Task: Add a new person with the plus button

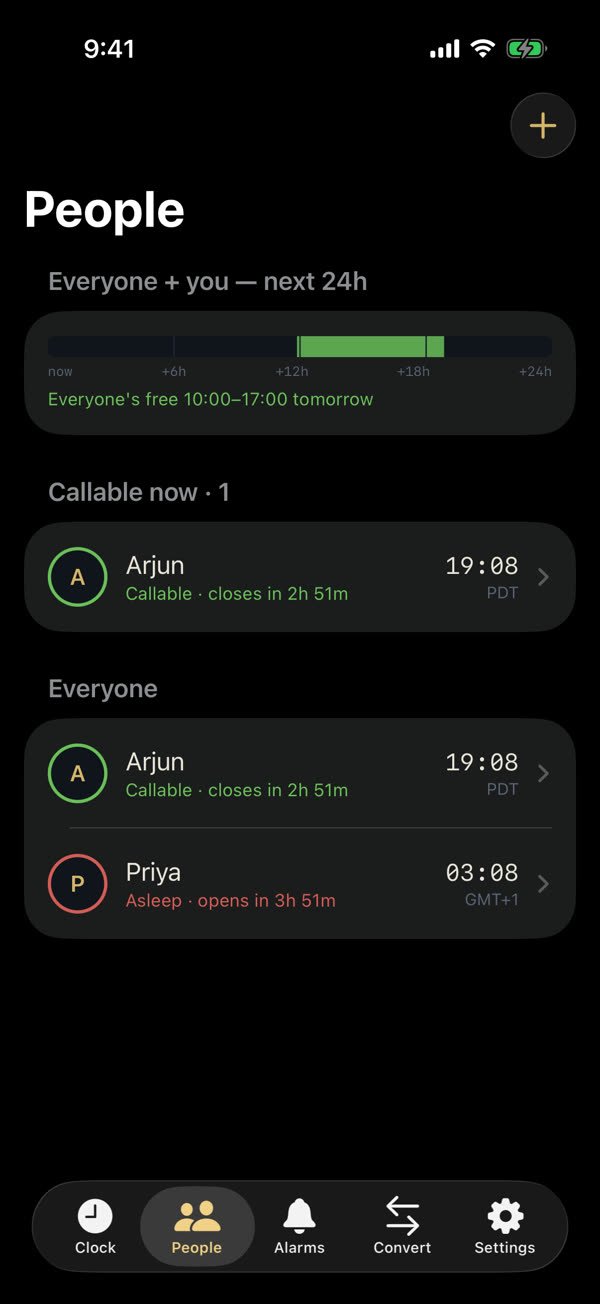Action: 543,126
